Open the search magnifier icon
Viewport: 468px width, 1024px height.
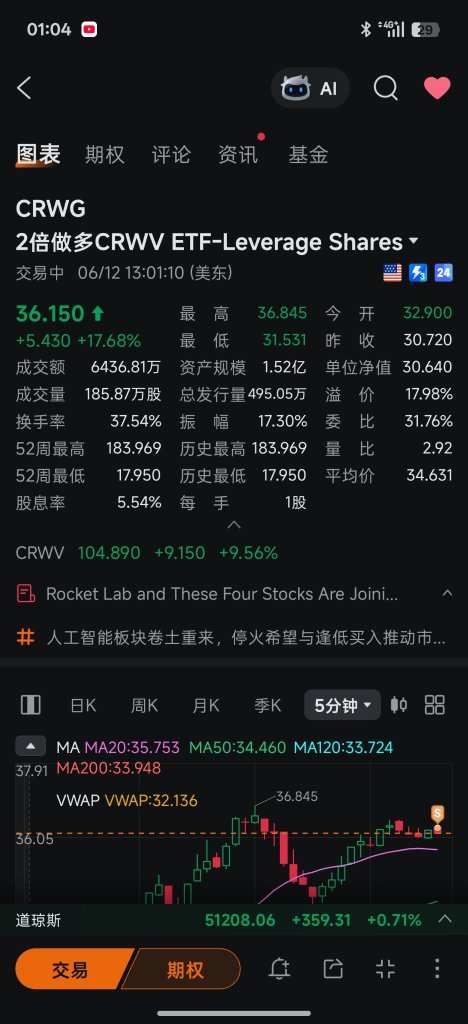pyautogui.click(x=385, y=88)
